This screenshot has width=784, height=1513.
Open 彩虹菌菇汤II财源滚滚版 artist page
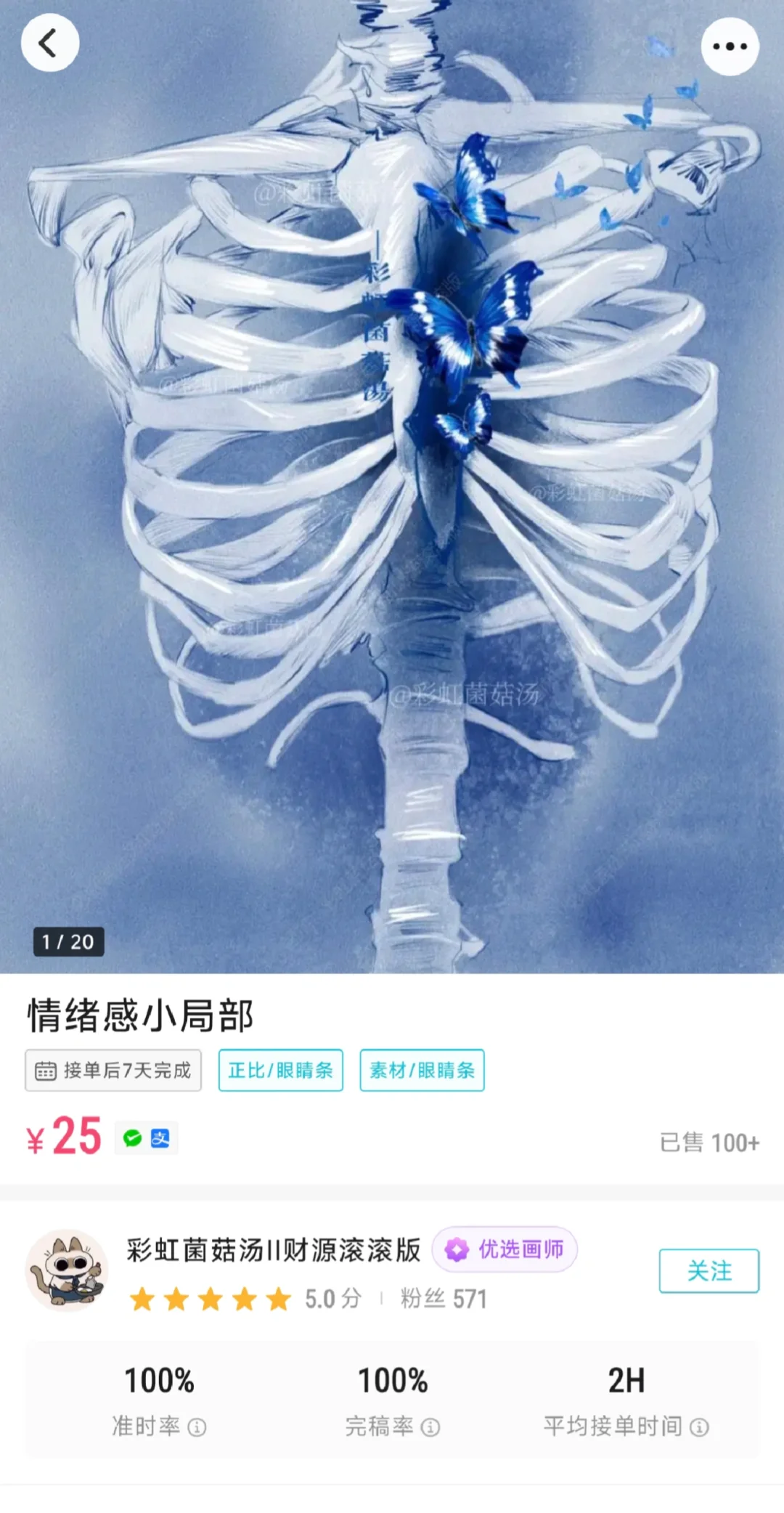point(274,1250)
